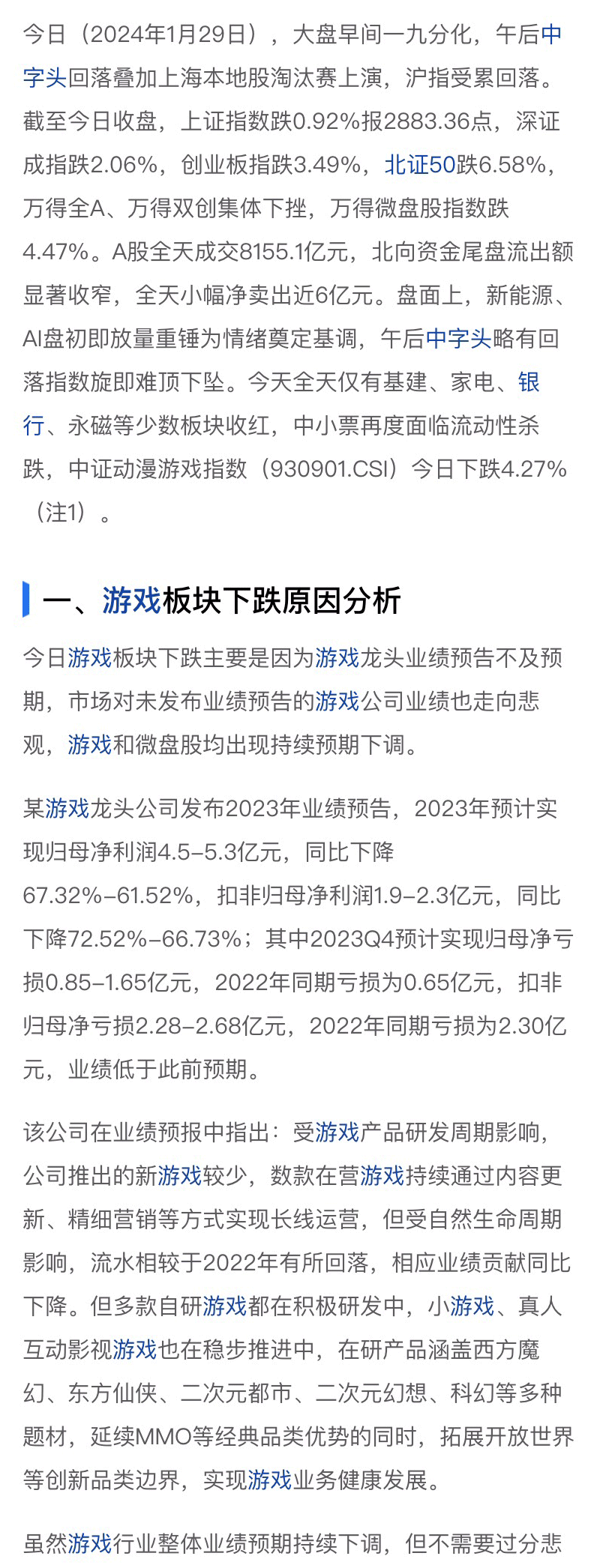600x1568 pixels.
Task: Tap 中字头 link before 略有回落
Action: coord(458,339)
